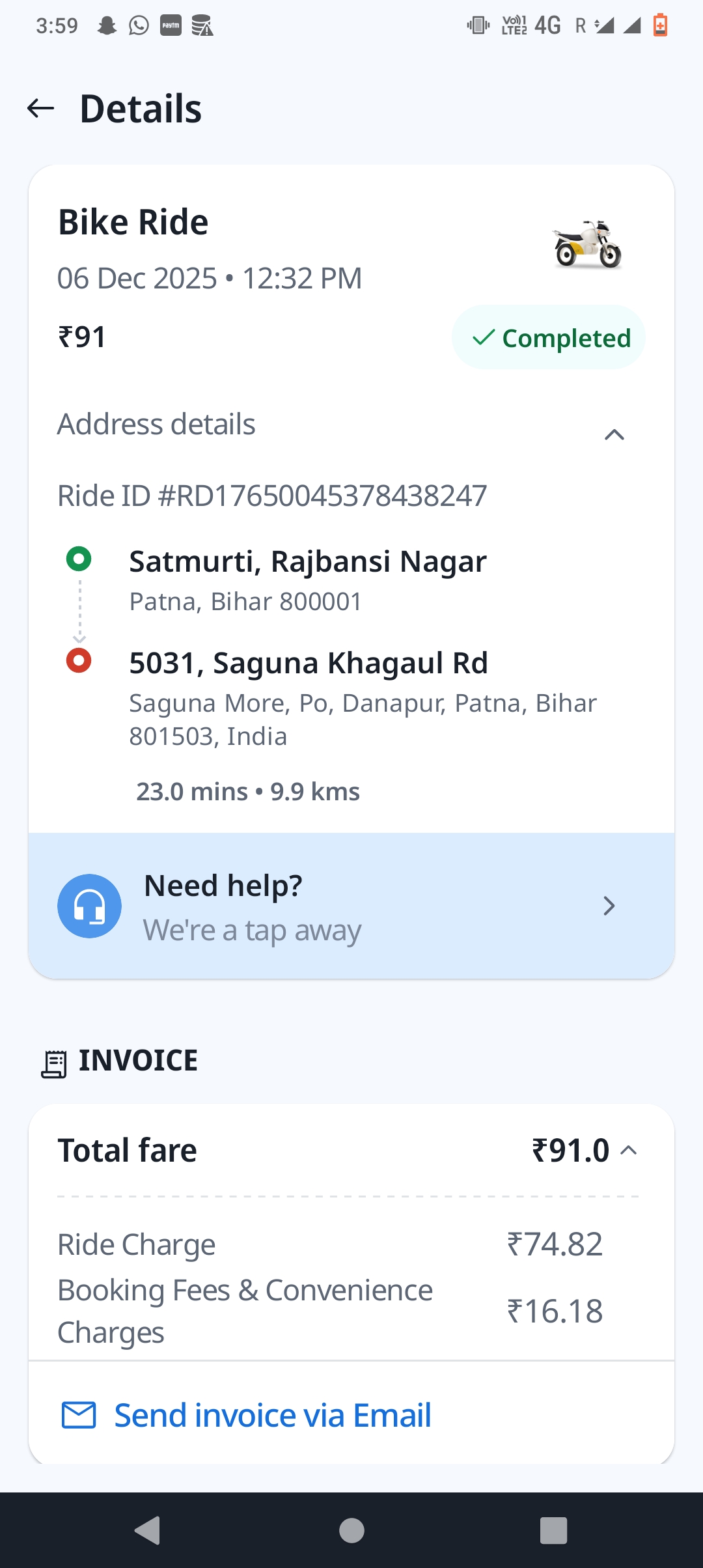Open the Need help? support row
This screenshot has width=703, height=1568.
point(351,906)
